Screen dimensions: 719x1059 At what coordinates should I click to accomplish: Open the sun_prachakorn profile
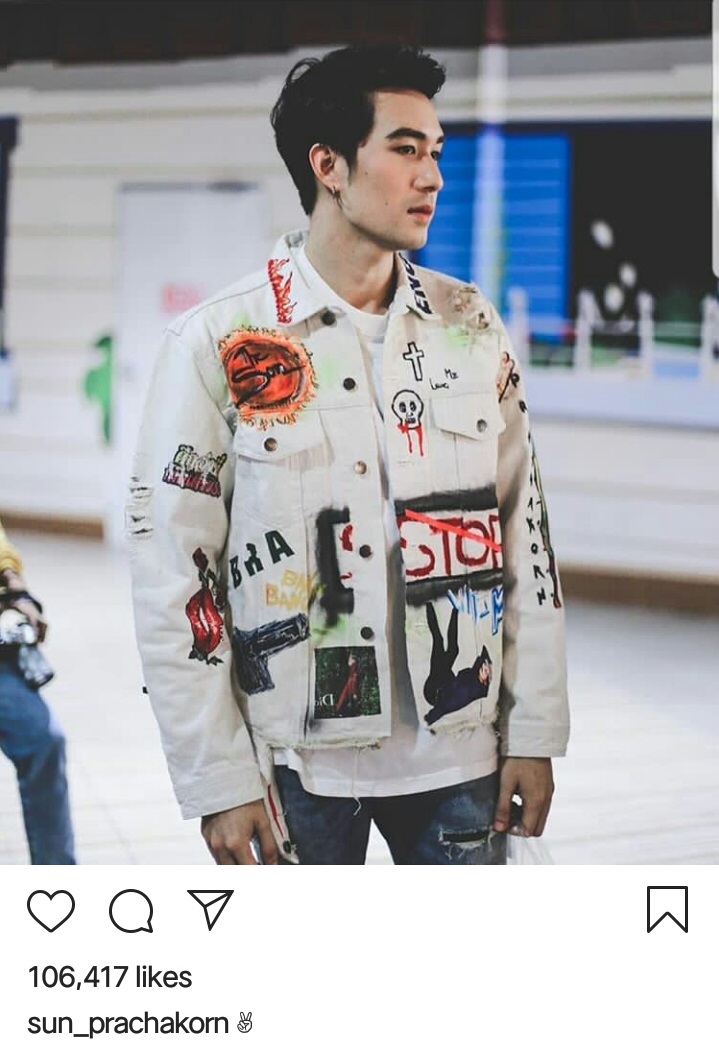click(x=127, y=1023)
